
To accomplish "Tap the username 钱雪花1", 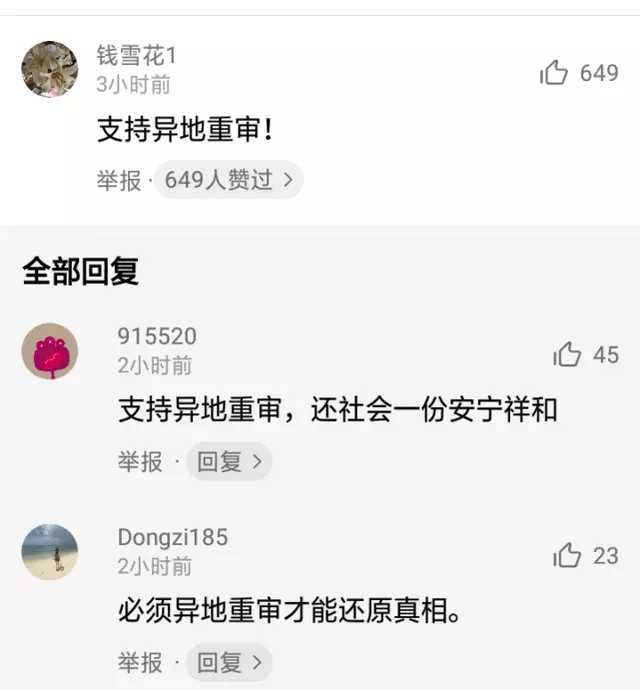I will pos(137,55).
